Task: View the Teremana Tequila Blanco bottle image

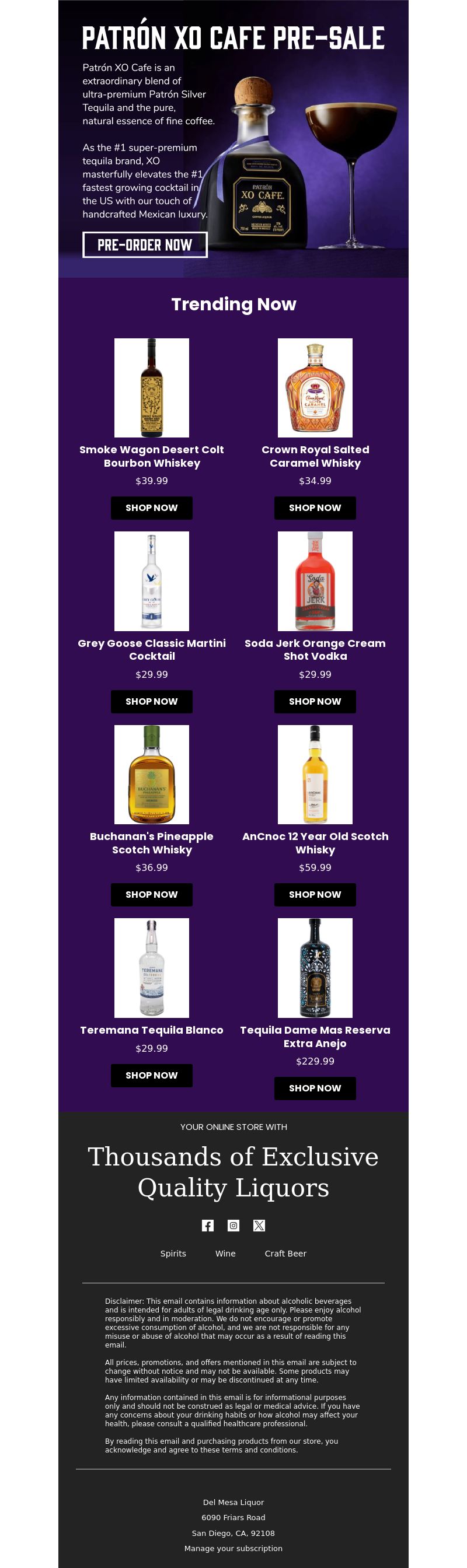Action: [x=152, y=967]
